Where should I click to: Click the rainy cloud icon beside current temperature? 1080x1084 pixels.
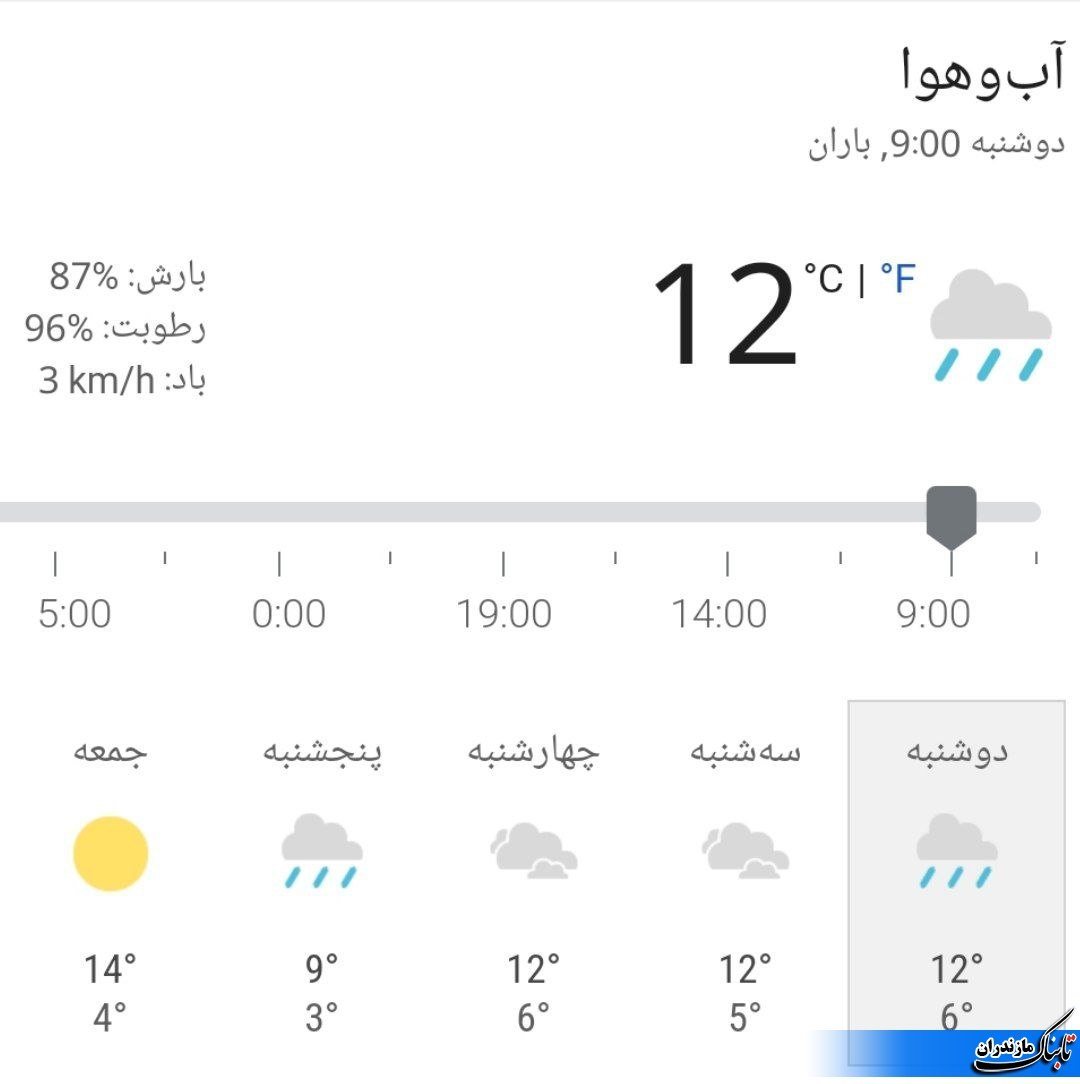tap(990, 320)
